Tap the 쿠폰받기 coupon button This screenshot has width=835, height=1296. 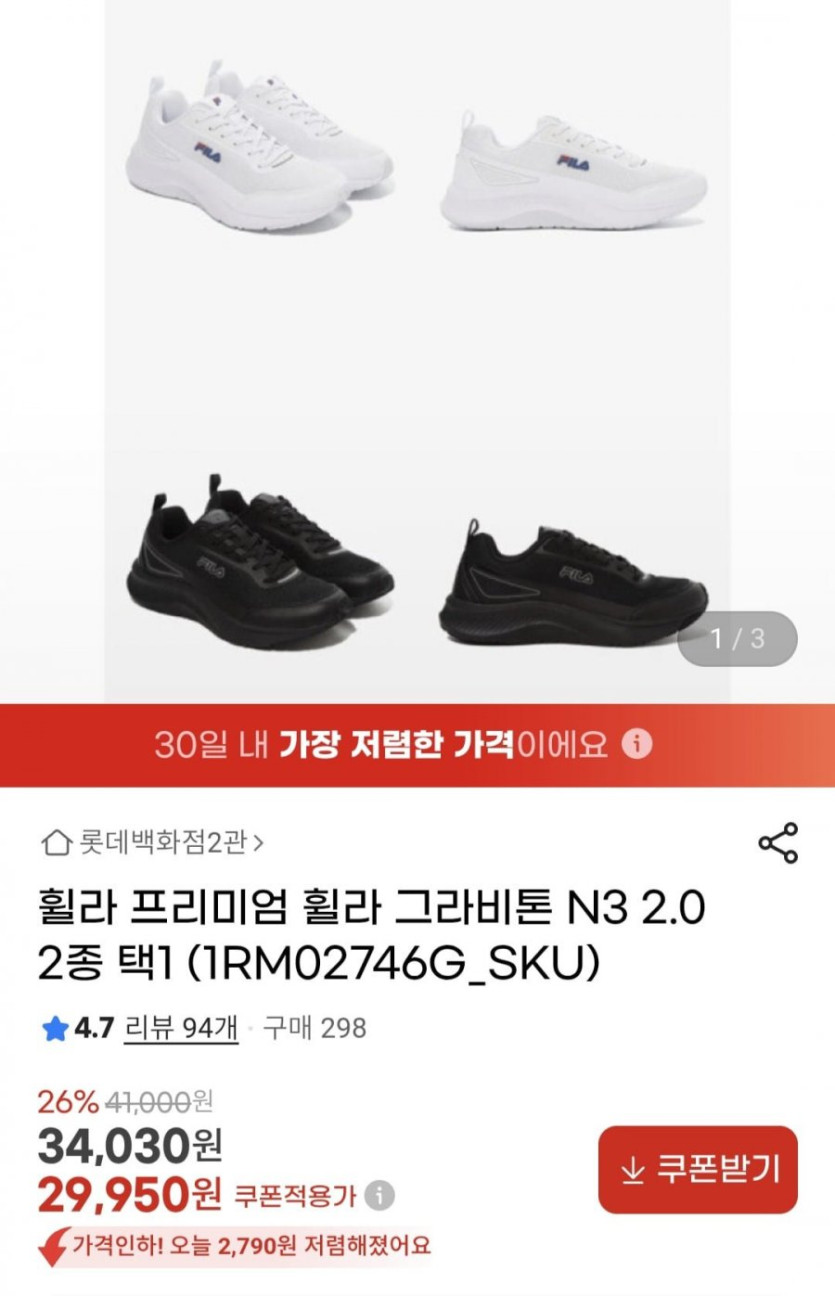[698, 1169]
